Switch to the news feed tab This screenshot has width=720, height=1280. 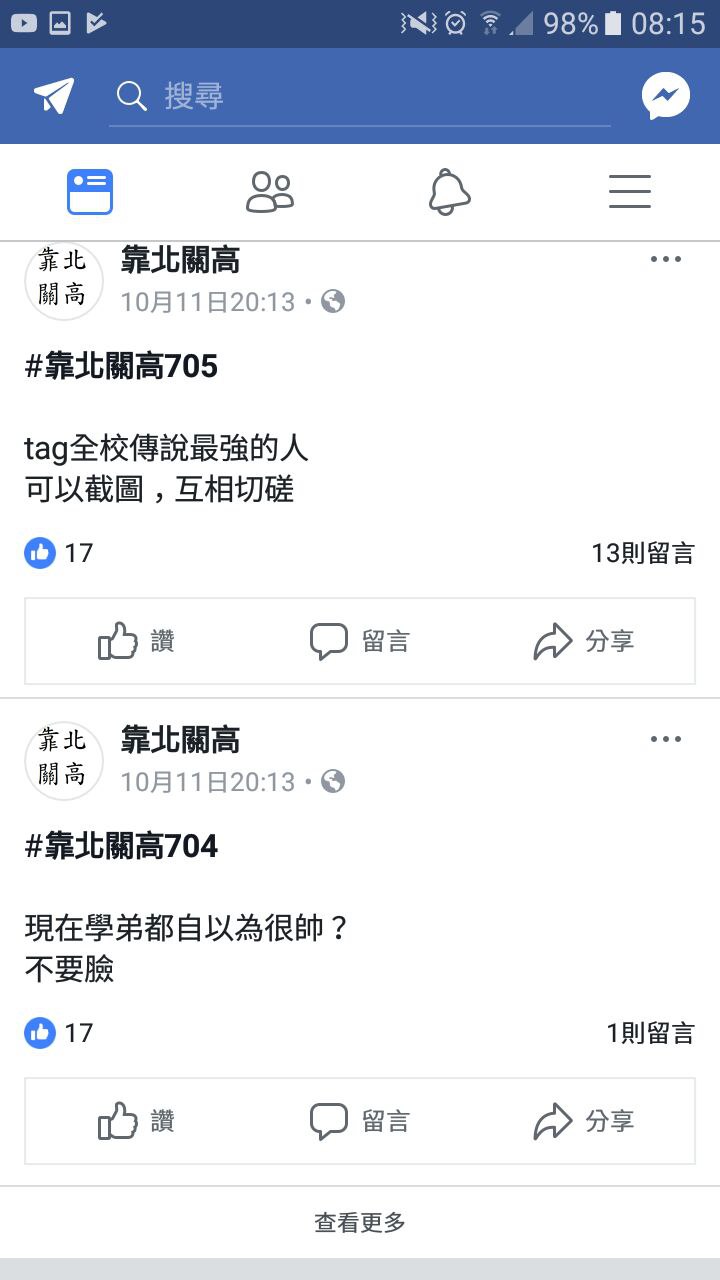tap(90, 192)
